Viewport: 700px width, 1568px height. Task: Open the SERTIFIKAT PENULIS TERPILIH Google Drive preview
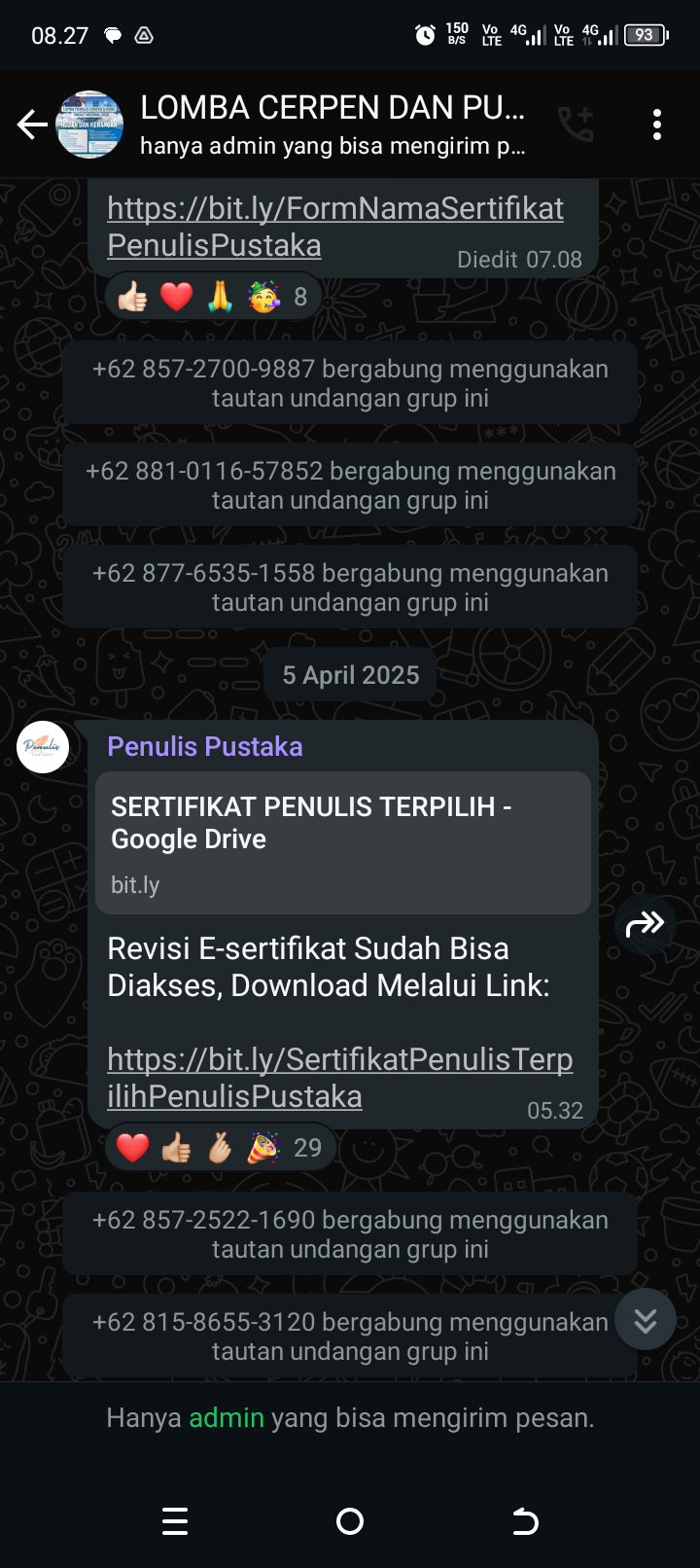[x=342, y=842]
